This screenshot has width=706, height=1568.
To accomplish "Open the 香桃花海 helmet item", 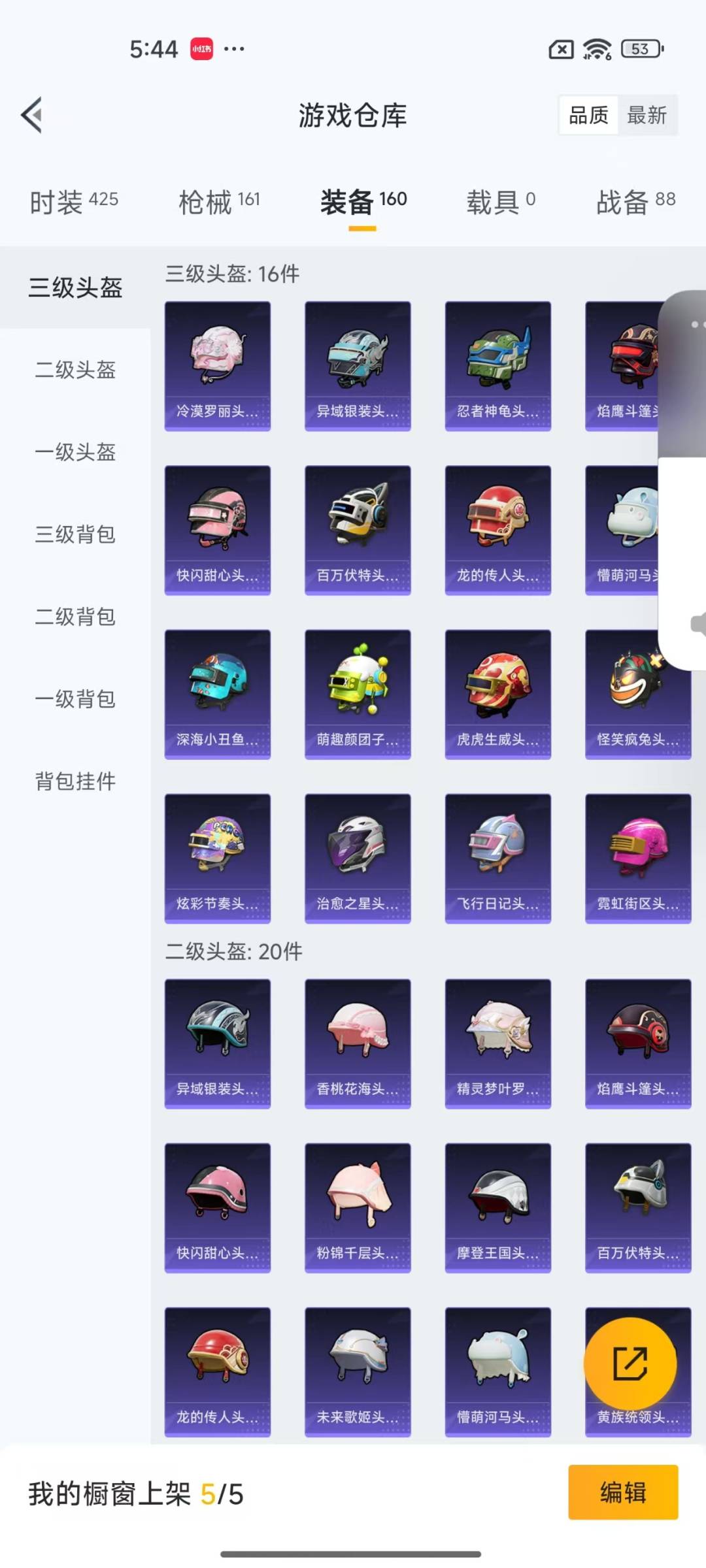I will point(358,1043).
